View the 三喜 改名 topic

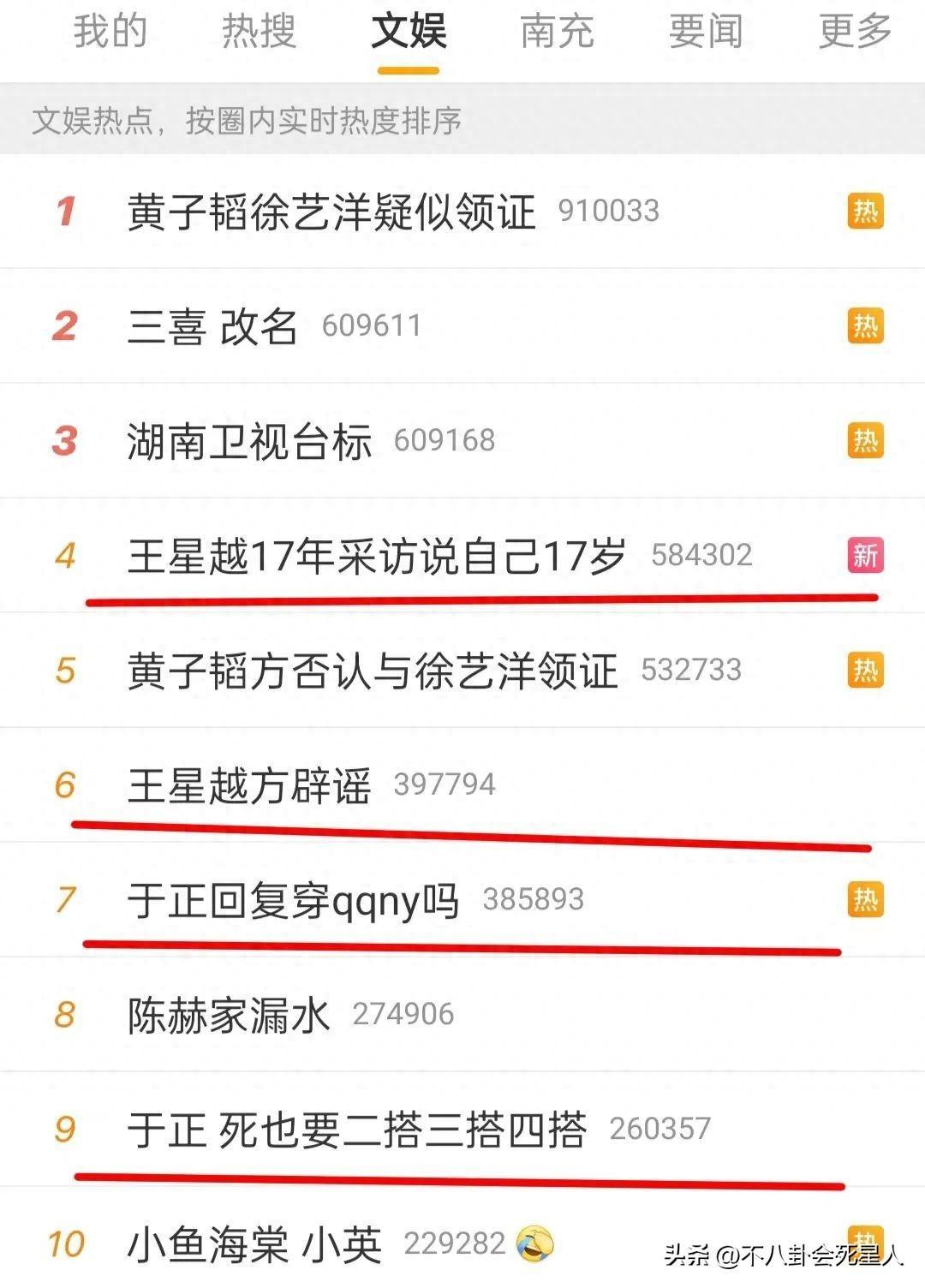coord(212,326)
